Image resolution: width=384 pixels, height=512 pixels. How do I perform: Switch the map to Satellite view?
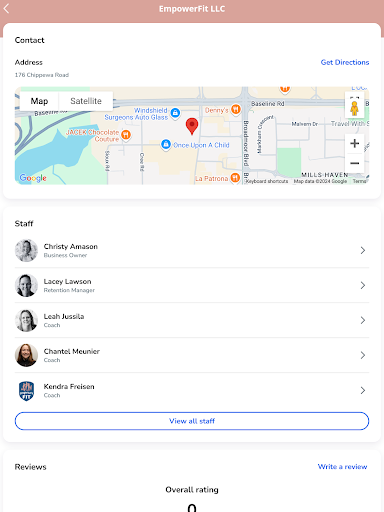pos(86,101)
